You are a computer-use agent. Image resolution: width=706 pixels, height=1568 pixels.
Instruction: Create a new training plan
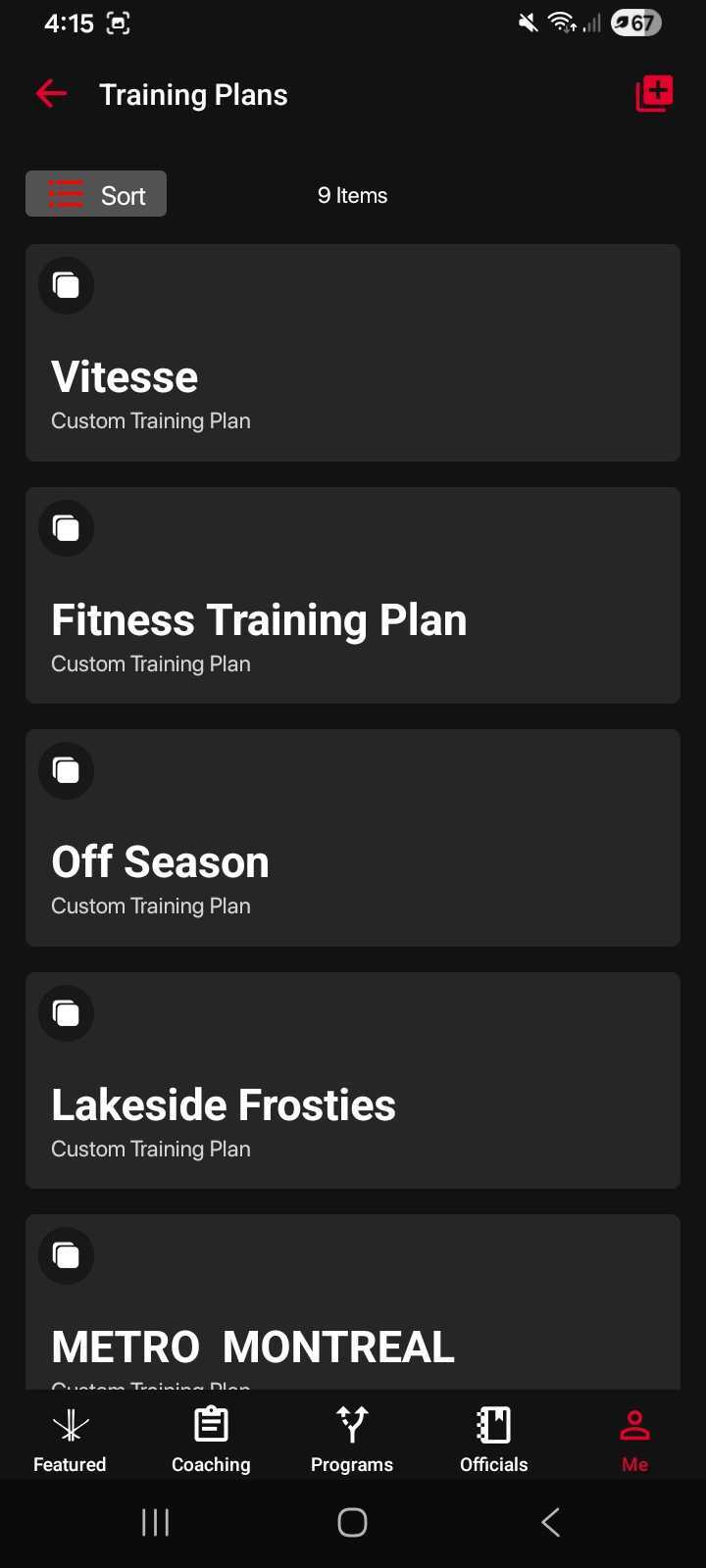(x=653, y=93)
